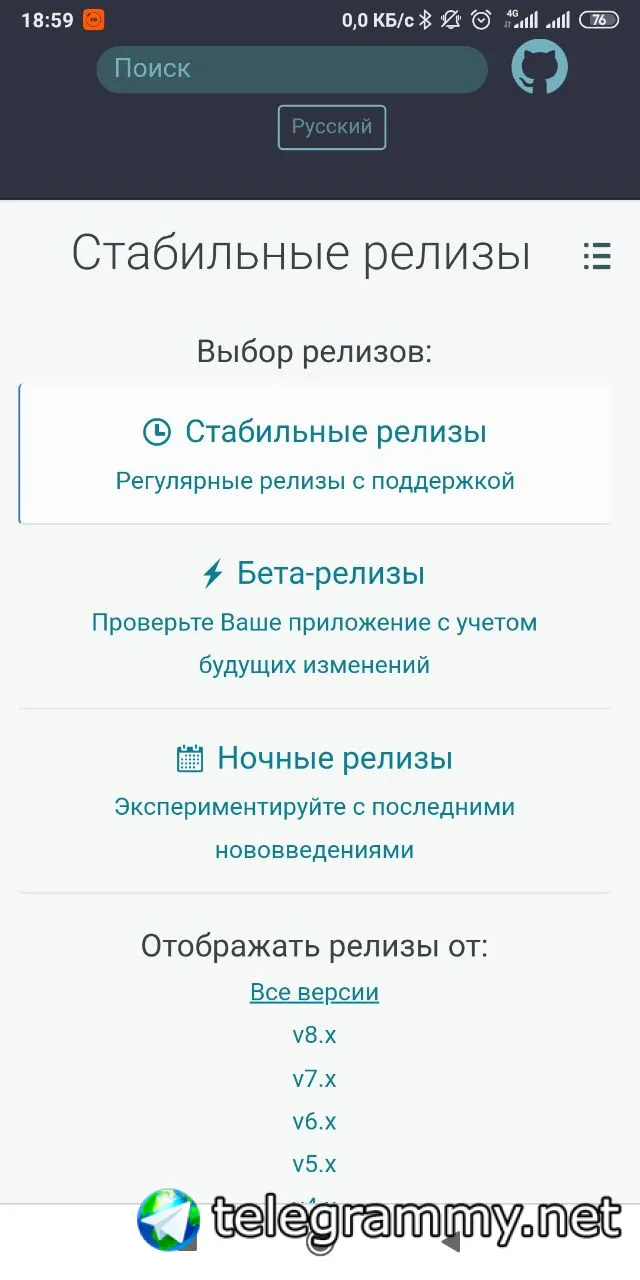Screen dimensions: 640x1280
Task: Select Ночные релизы release option
Action: (x=315, y=802)
